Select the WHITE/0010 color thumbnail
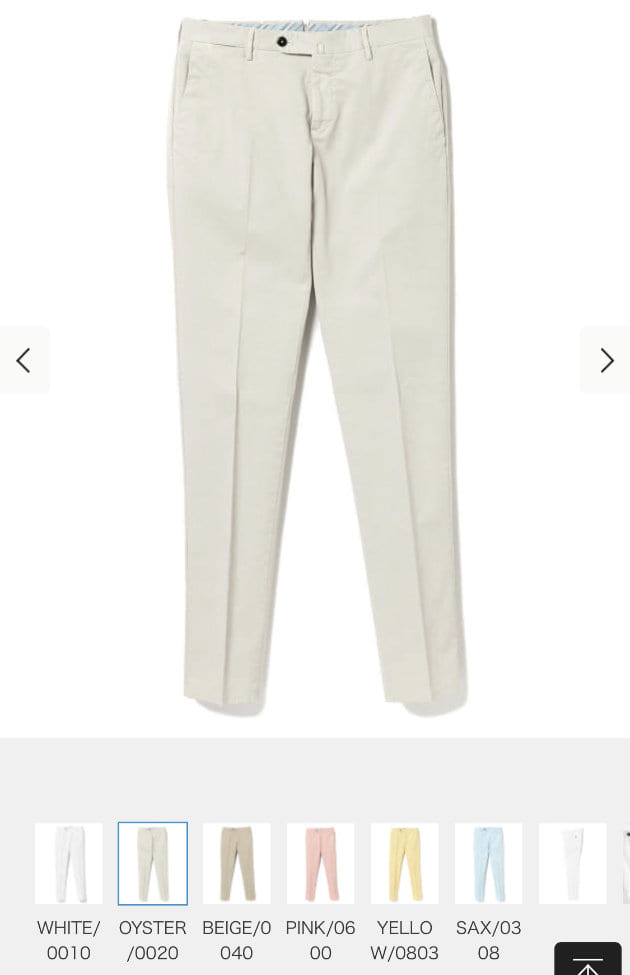Screen dimensions: 630x975 (x=68, y=863)
